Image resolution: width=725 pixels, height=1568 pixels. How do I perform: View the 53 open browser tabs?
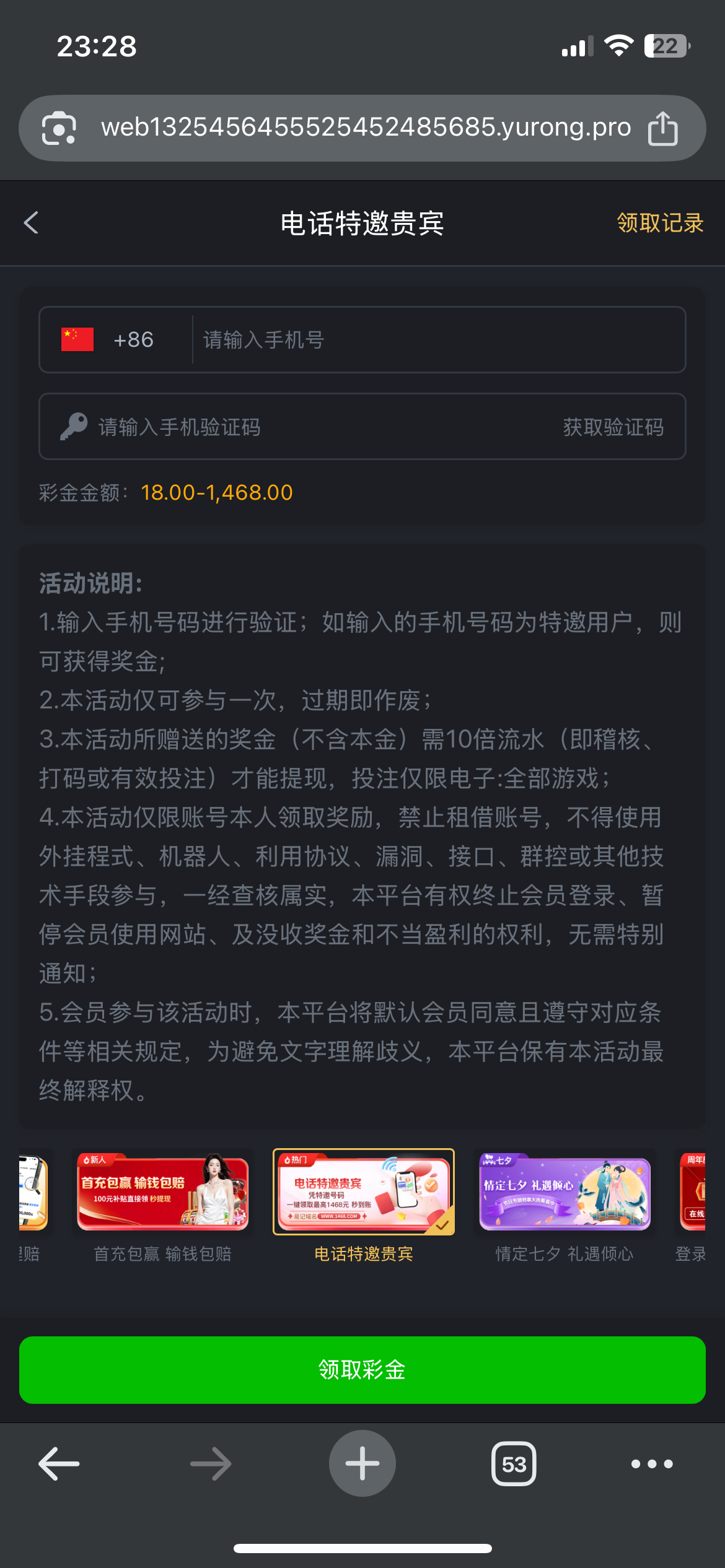(x=514, y=1464)
